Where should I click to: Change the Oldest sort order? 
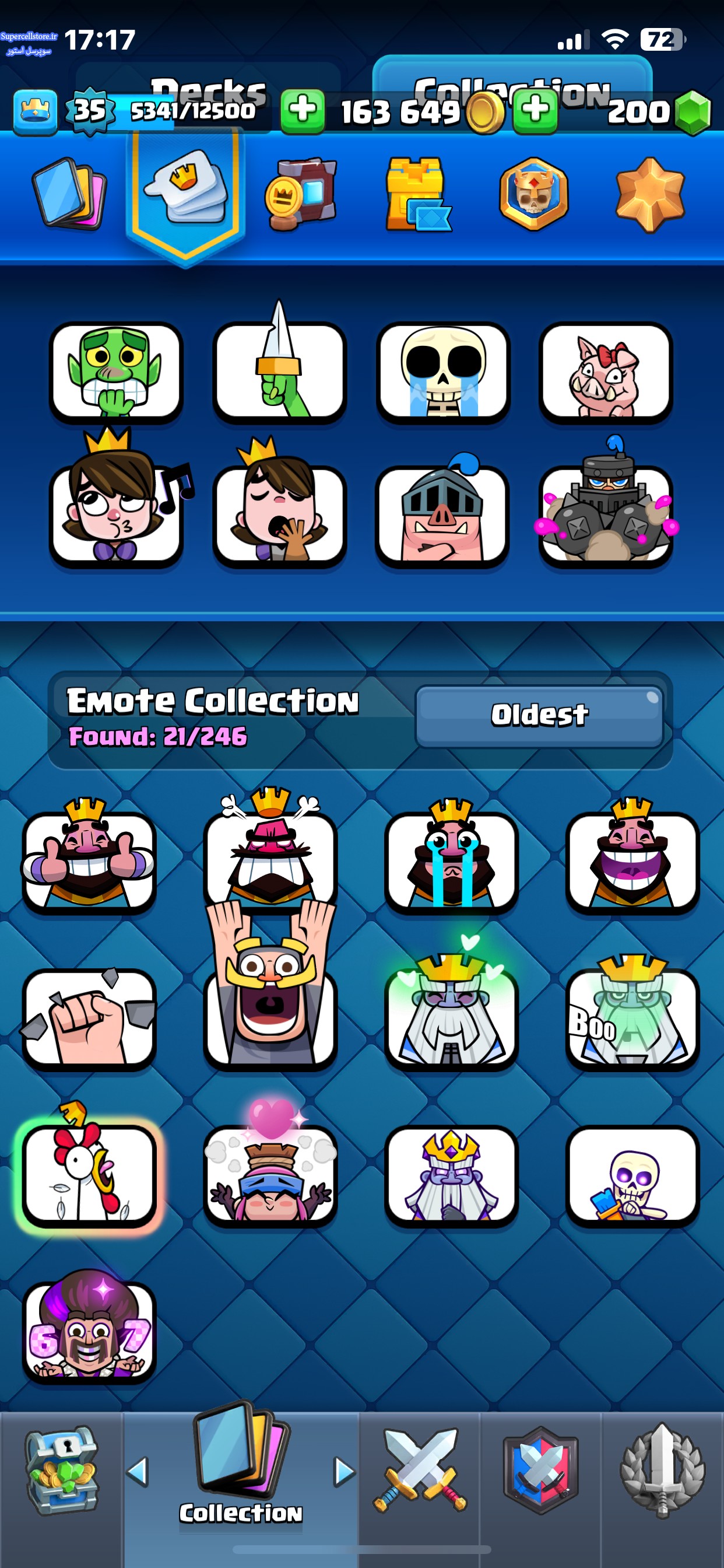click(539, 715)
